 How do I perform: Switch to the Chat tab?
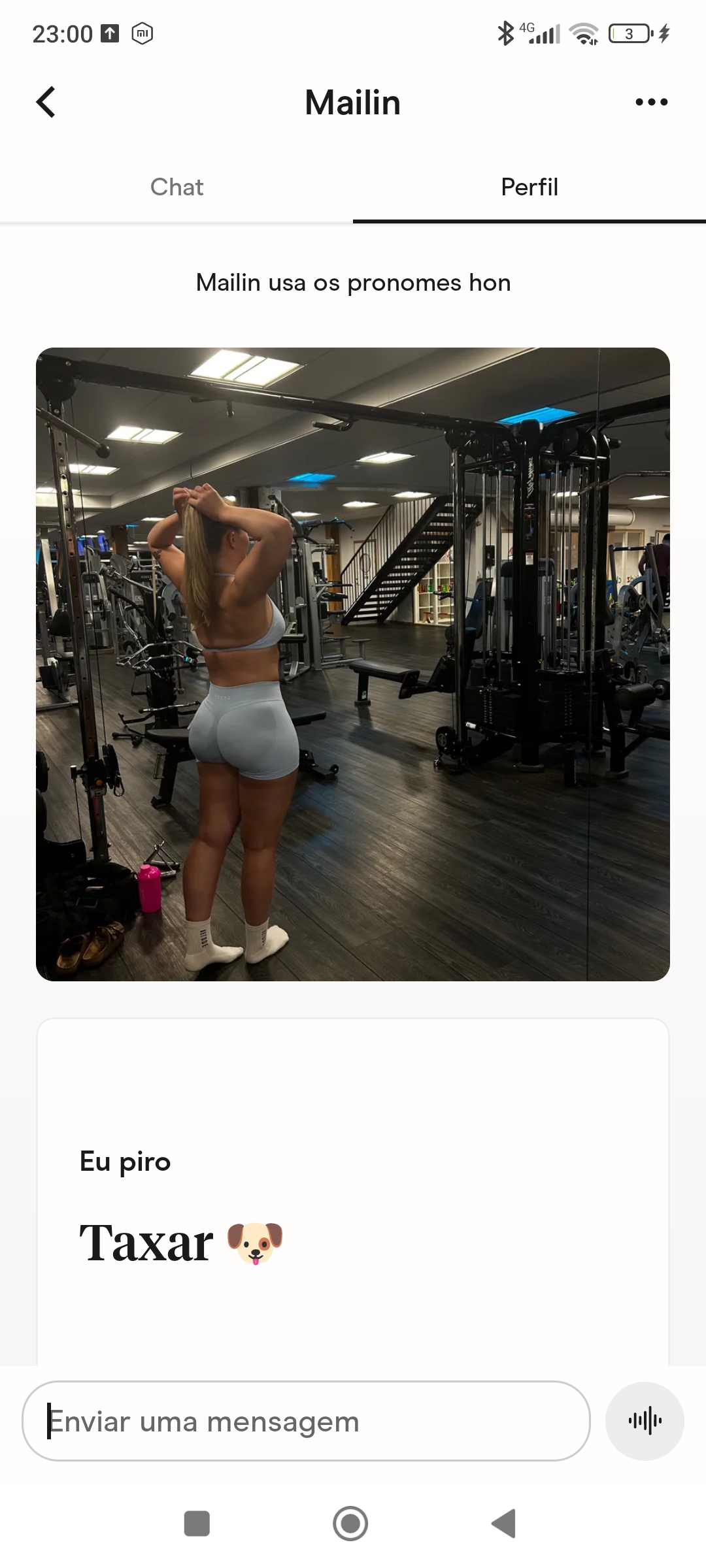pyautogui.click(x=176, y=188)
